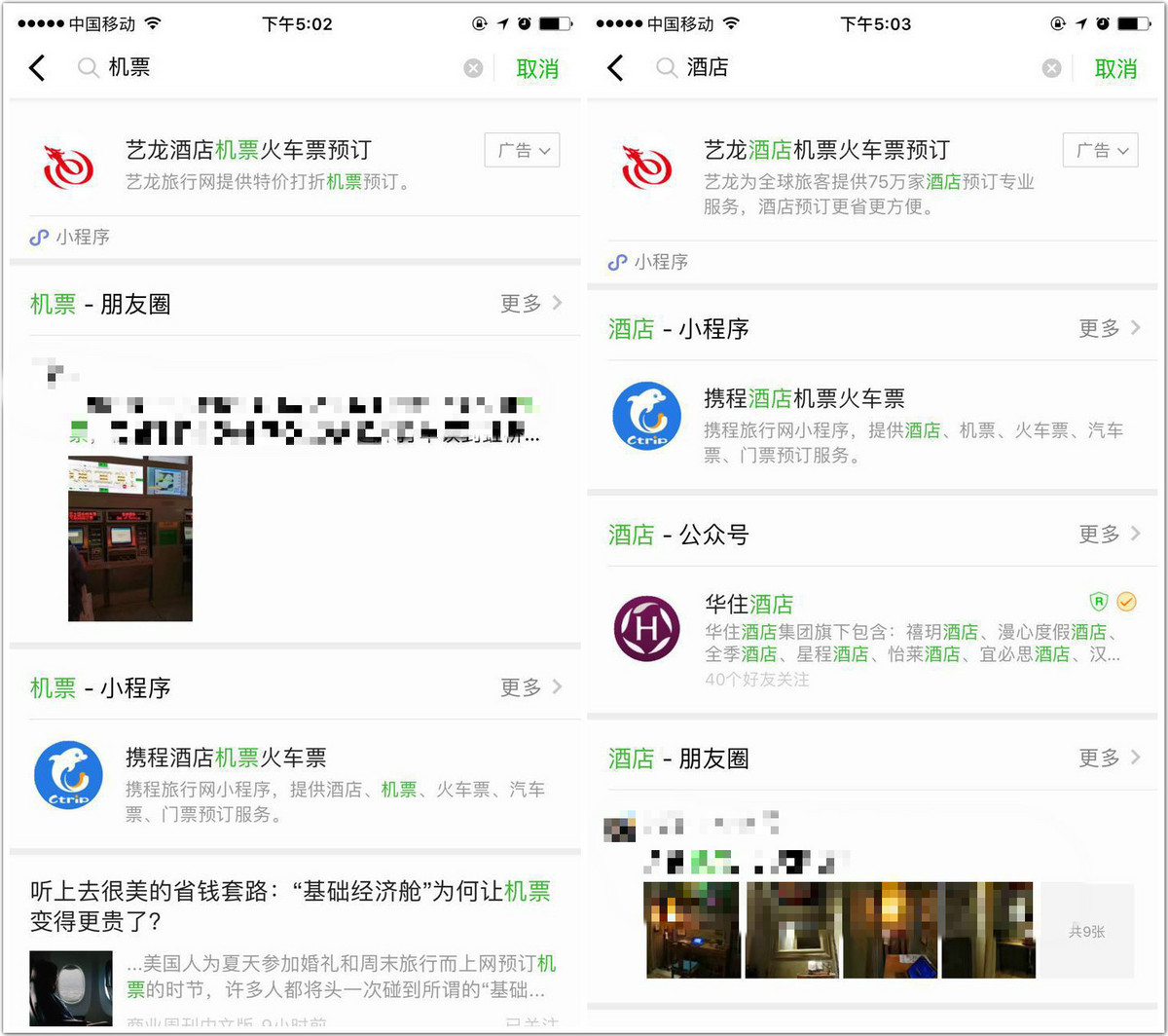
Task: Expand the 广告 dropdown in the 机票 results
Action: pyautogui.click(x=523, y=150)
